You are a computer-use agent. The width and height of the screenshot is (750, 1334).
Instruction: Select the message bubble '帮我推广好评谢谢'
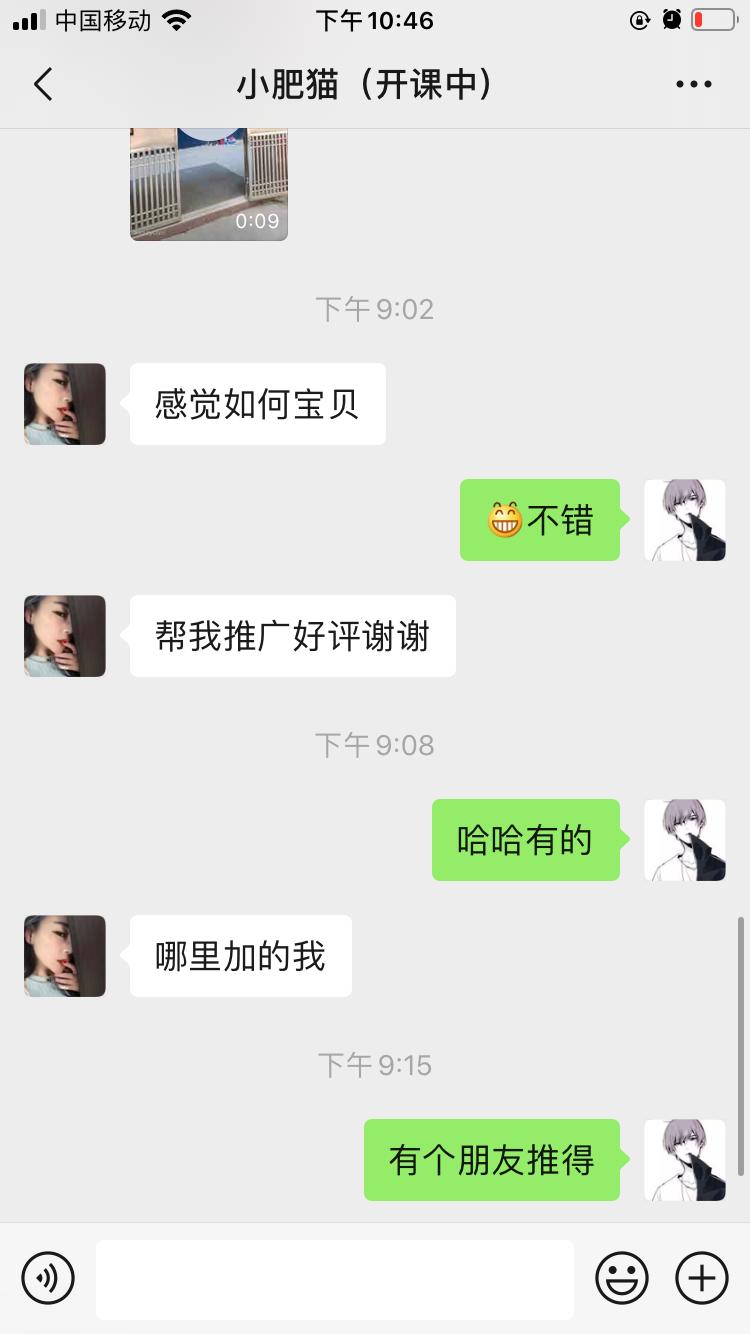[x=291, y=636]
